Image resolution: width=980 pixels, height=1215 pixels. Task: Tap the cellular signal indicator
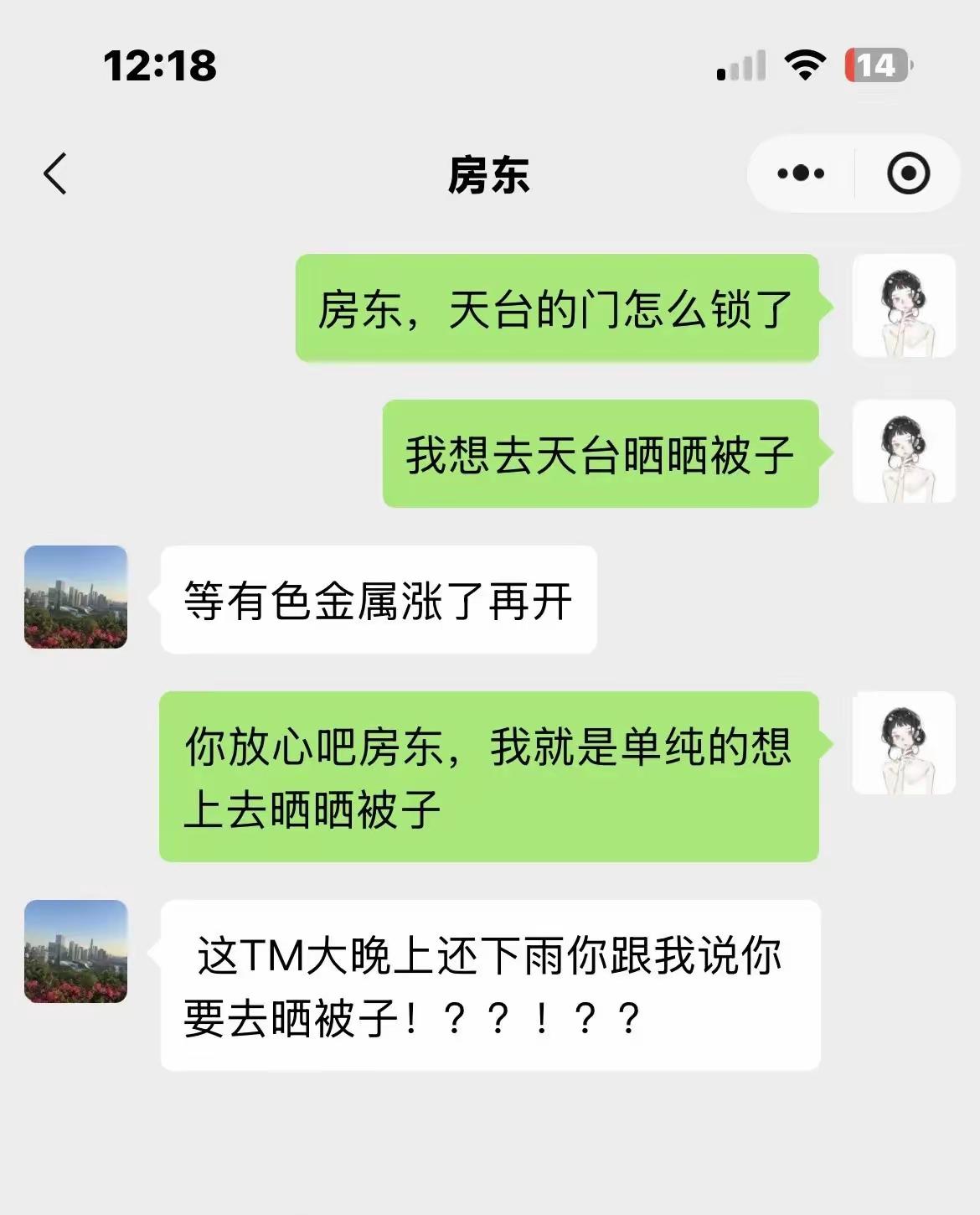(740, 65)
